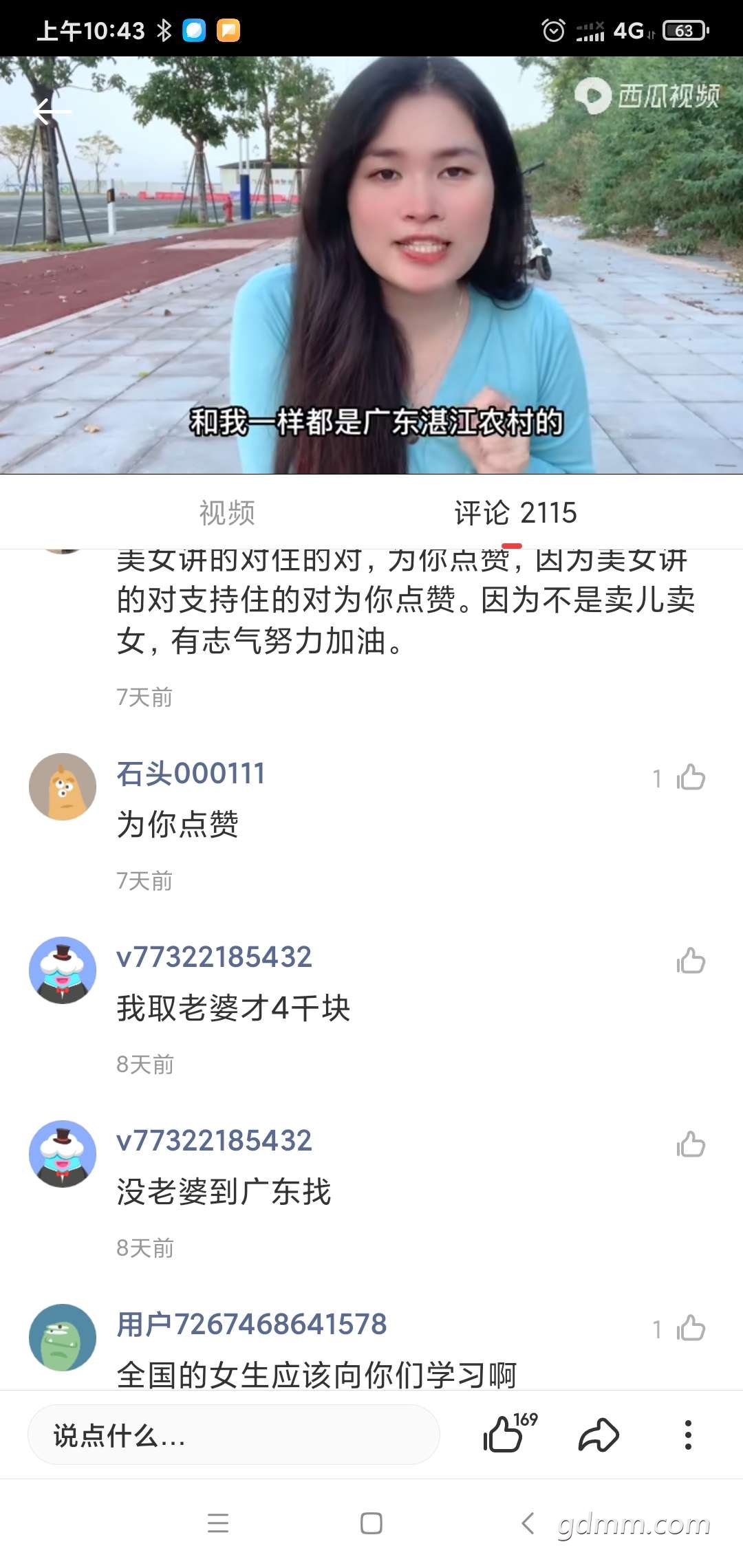Like the comment 我取老婆才4千块

pyautogui.click(x=691, y=961)
